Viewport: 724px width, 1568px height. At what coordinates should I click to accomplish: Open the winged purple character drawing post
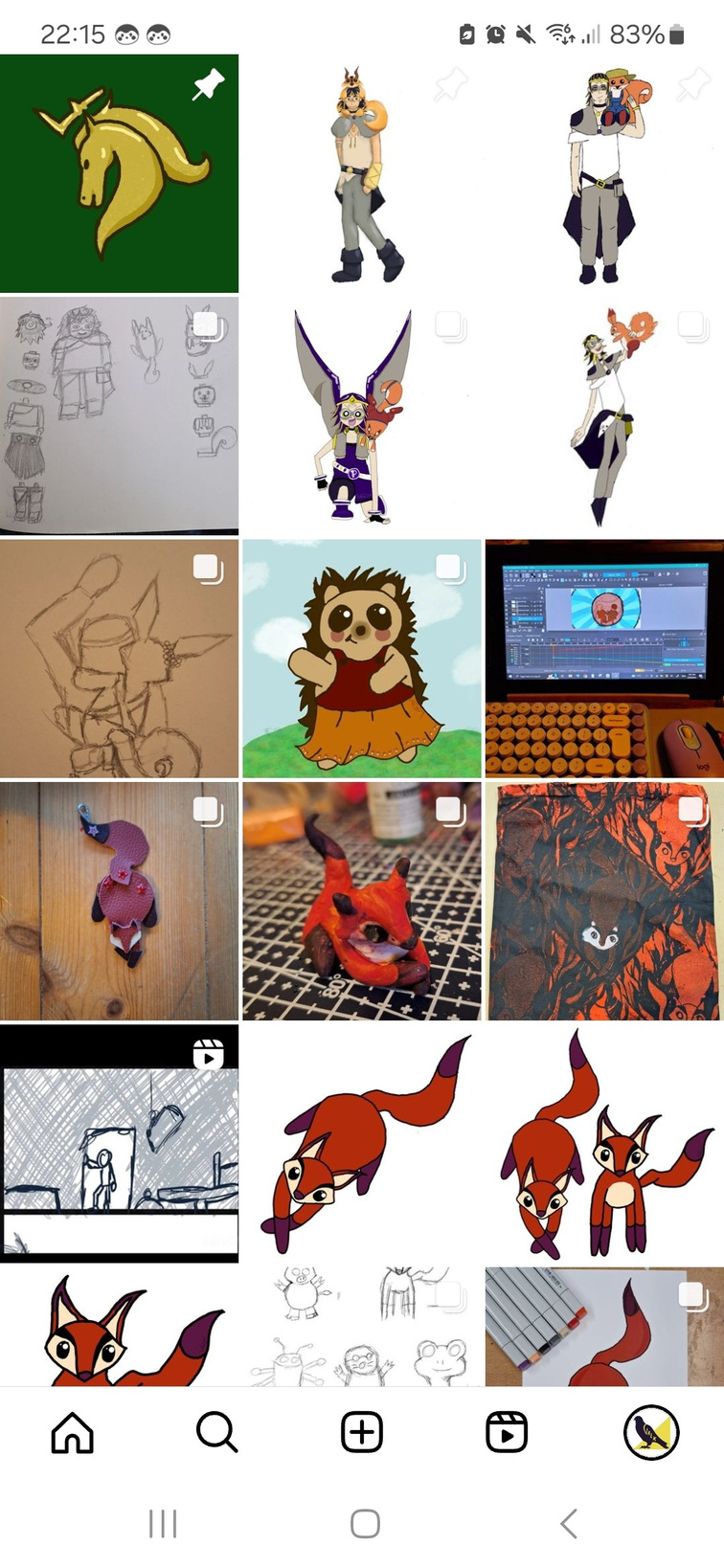[x=362, y=415]
